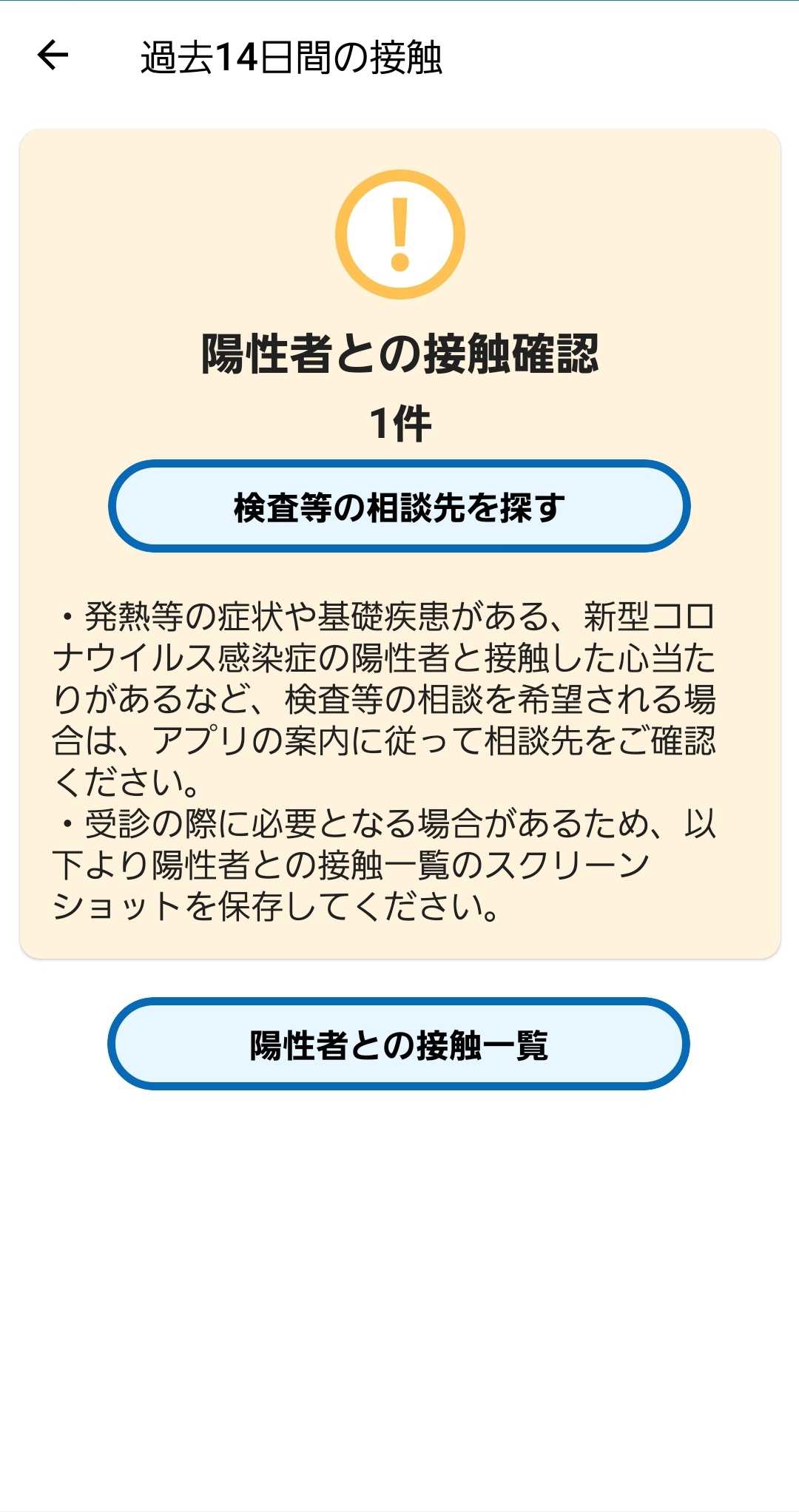This screenshot has height=1512, width=799.
Task: Go back using the top-left arrow
Action: [53, 55]
